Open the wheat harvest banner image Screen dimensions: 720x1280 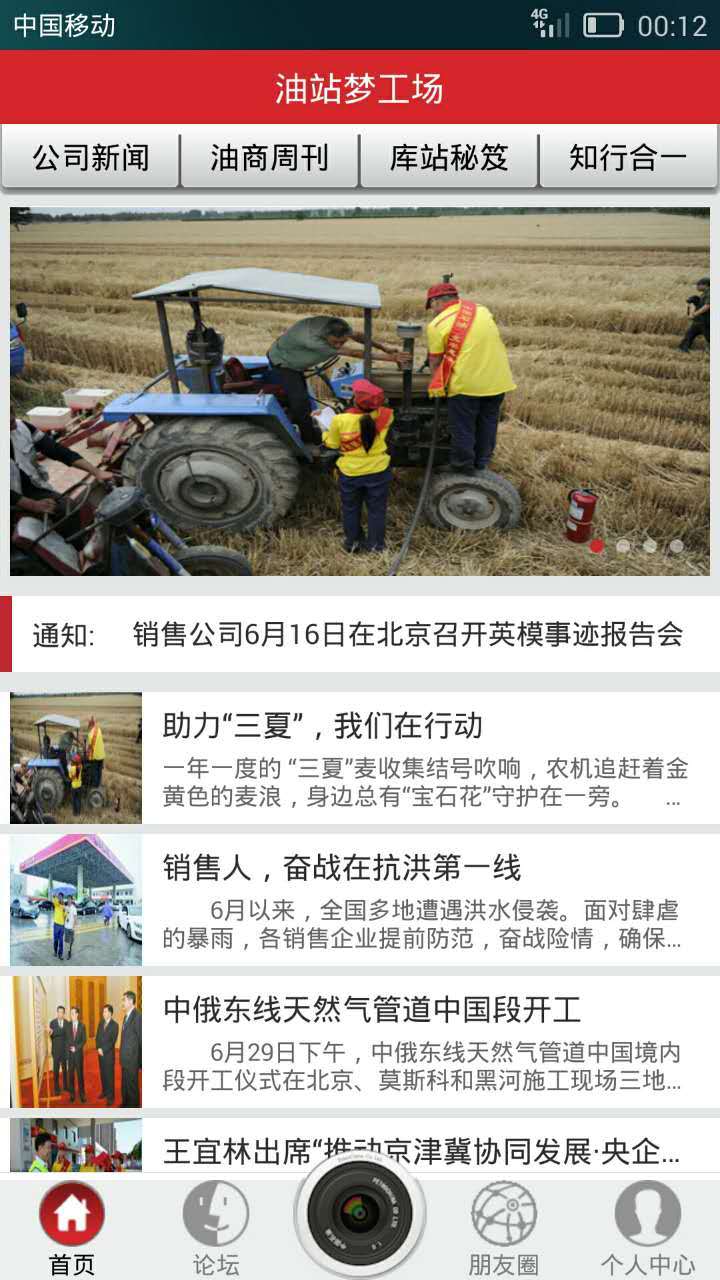[360, 391]
